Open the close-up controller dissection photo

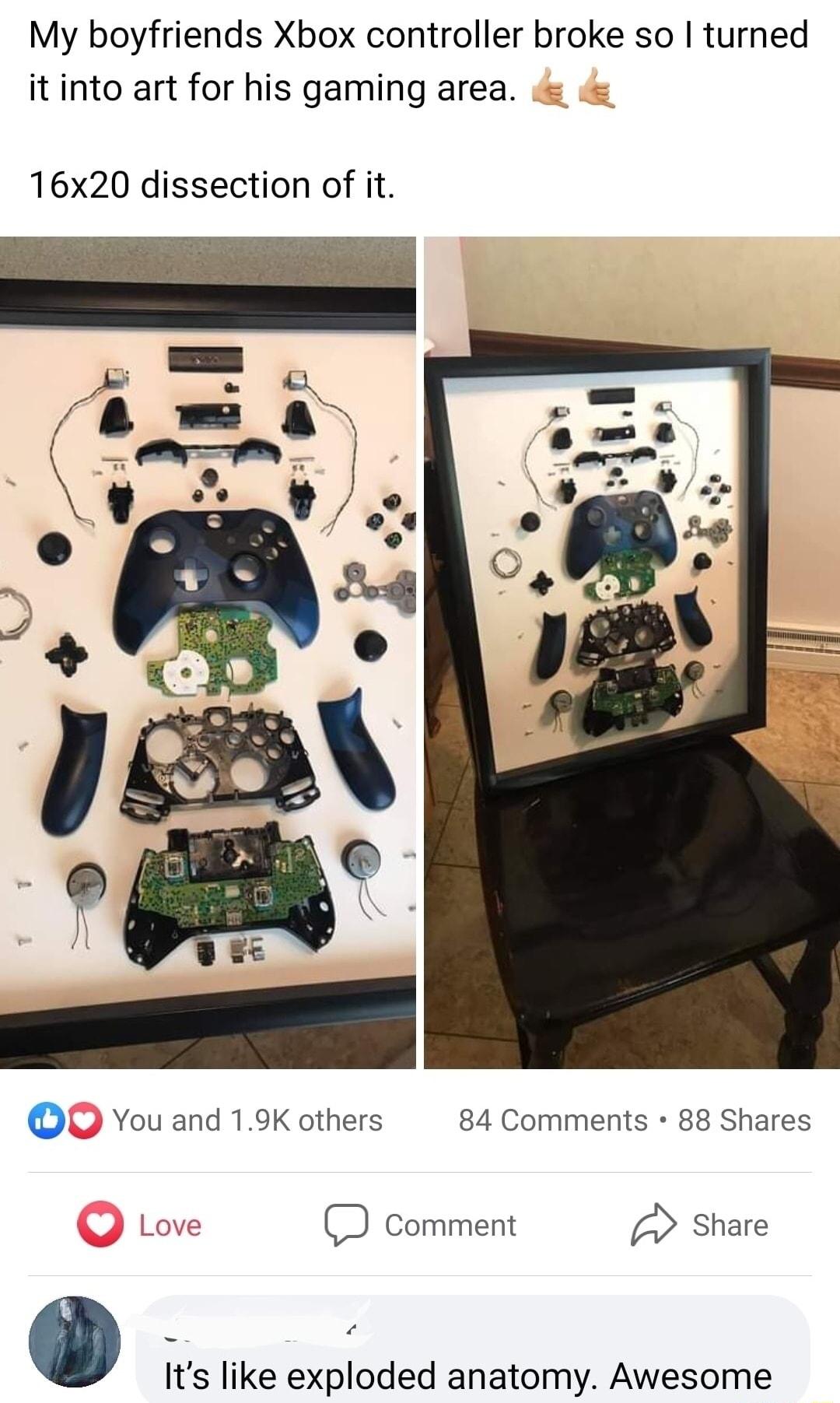(x=208, y=652)
